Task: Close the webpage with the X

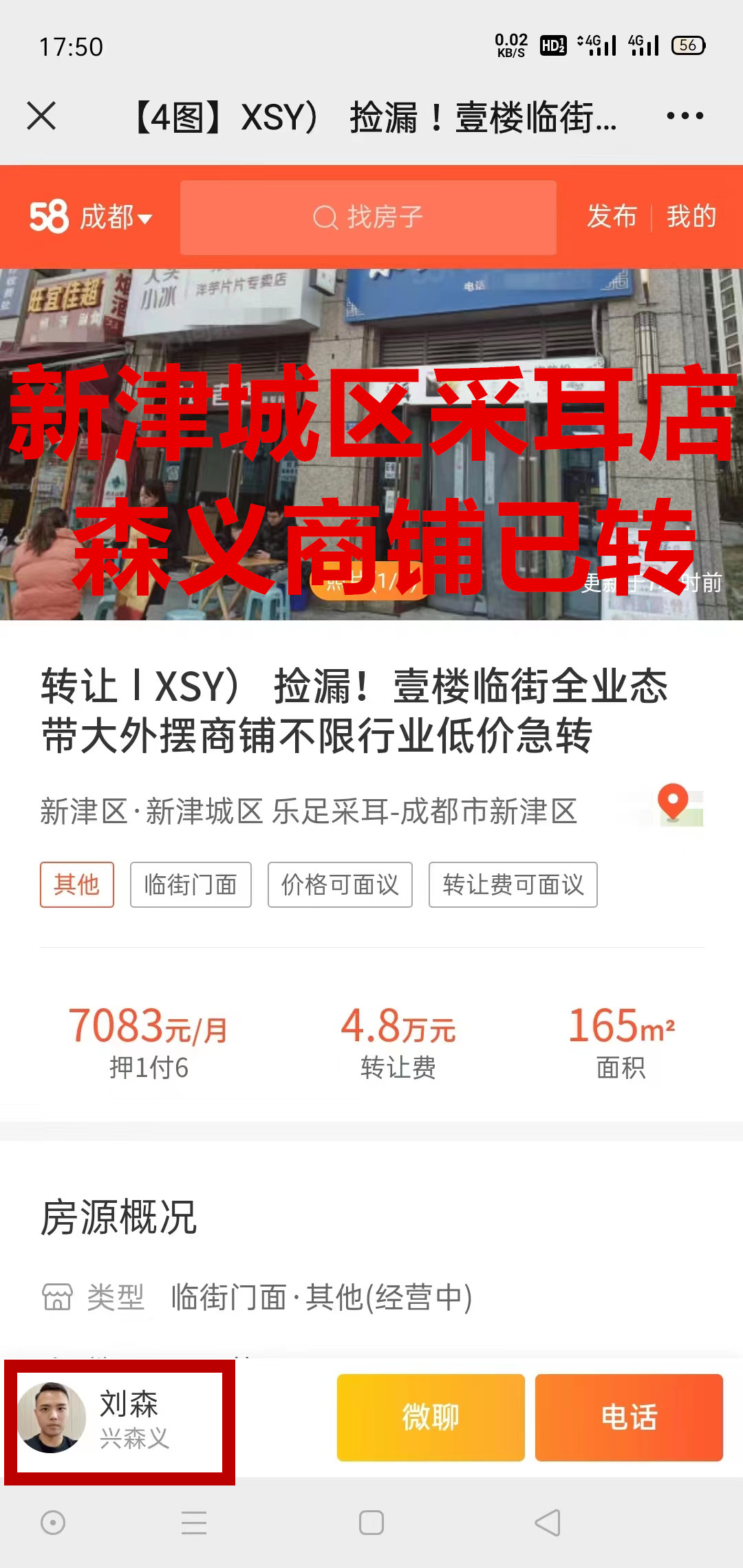Action: tap(41, 116)
